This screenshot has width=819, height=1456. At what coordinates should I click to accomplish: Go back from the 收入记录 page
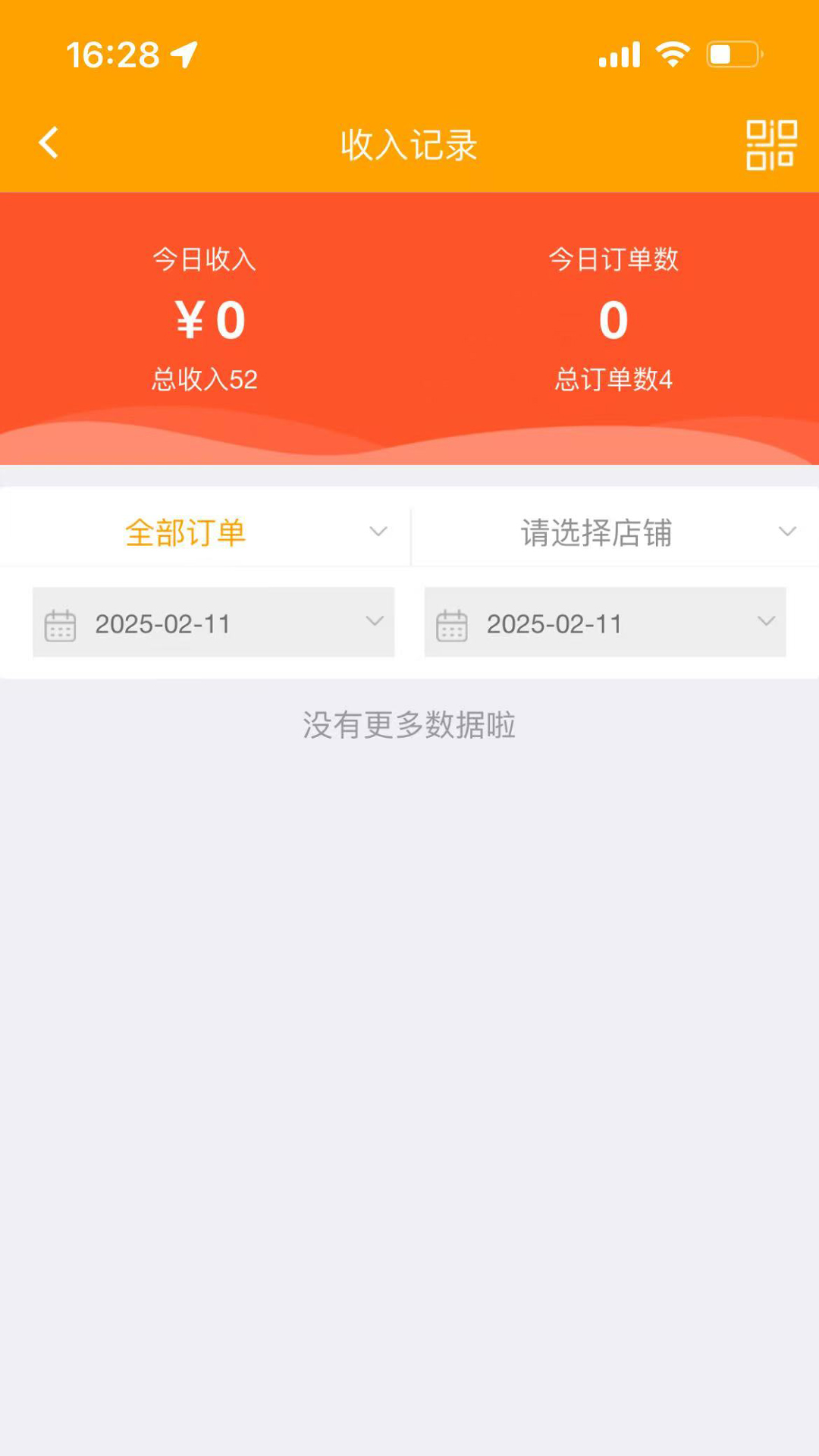(x=49, y=143)
